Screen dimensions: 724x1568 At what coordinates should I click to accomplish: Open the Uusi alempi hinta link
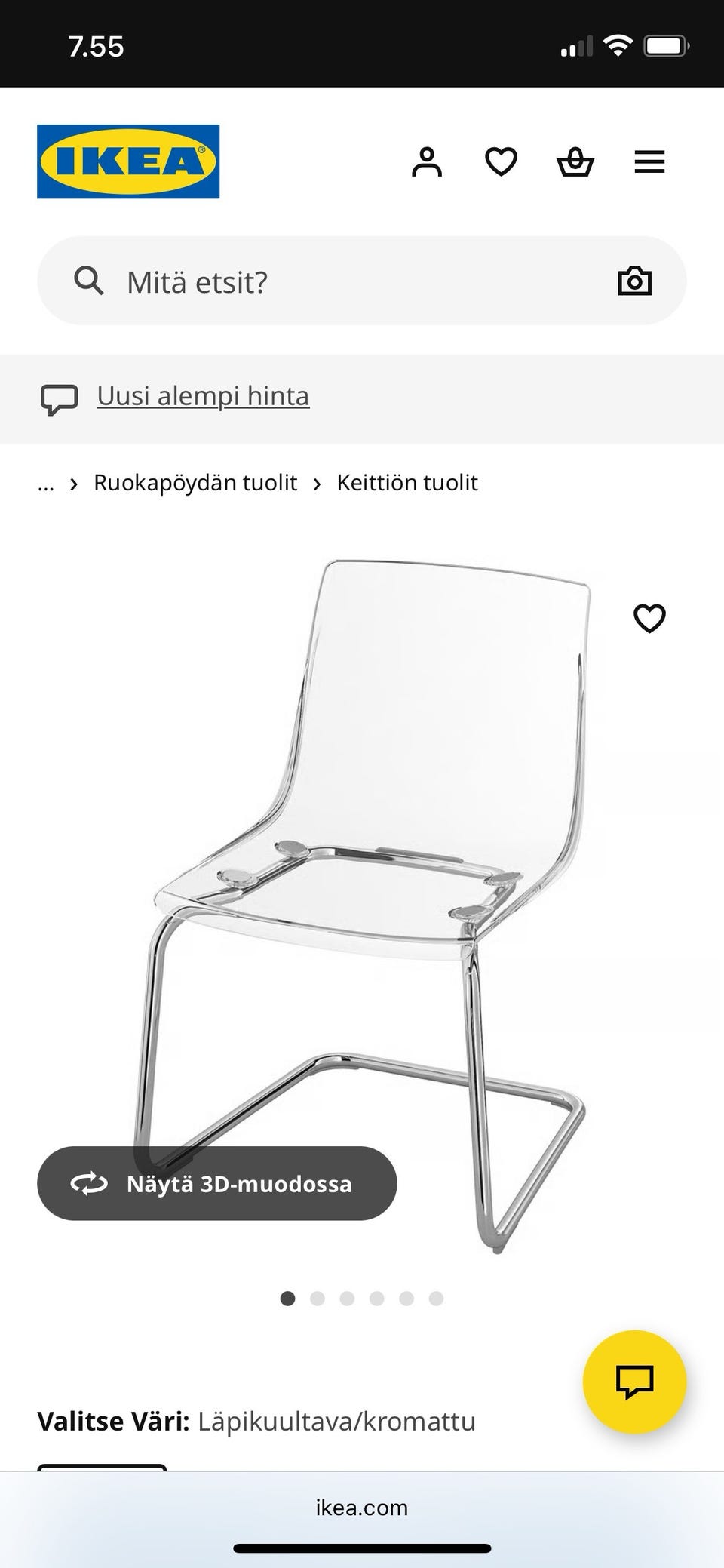[x=202, y=395]
